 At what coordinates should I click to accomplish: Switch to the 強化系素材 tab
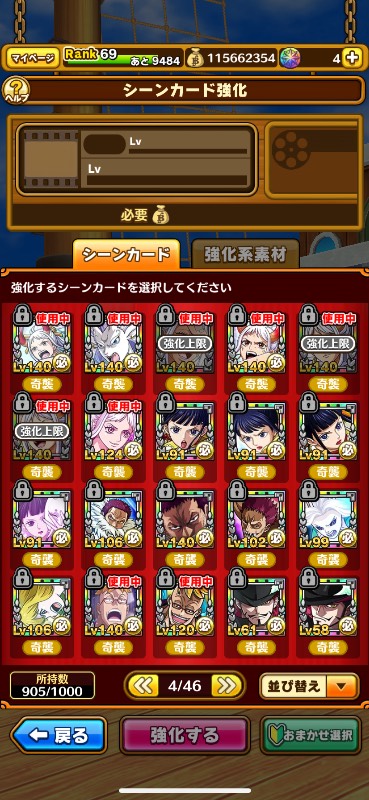(x=245, y=254)
